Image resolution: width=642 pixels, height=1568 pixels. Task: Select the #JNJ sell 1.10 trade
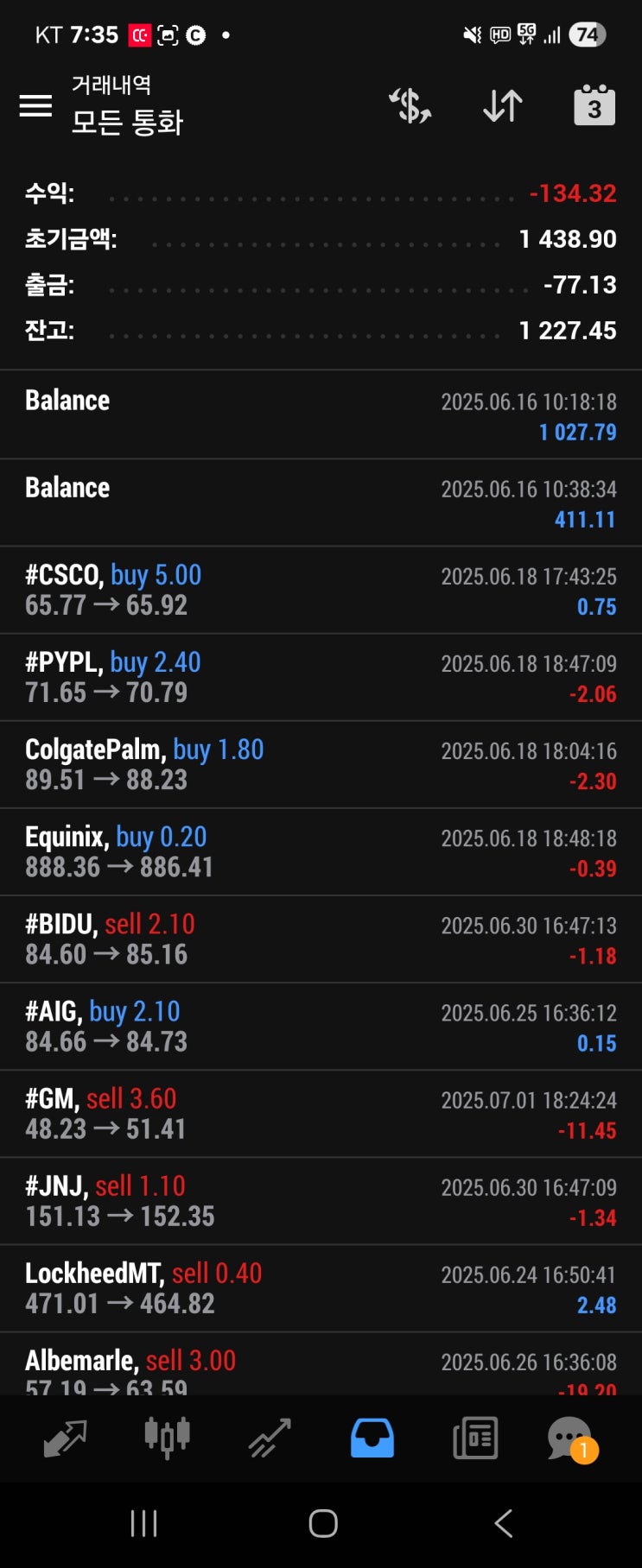(321, 1200)
